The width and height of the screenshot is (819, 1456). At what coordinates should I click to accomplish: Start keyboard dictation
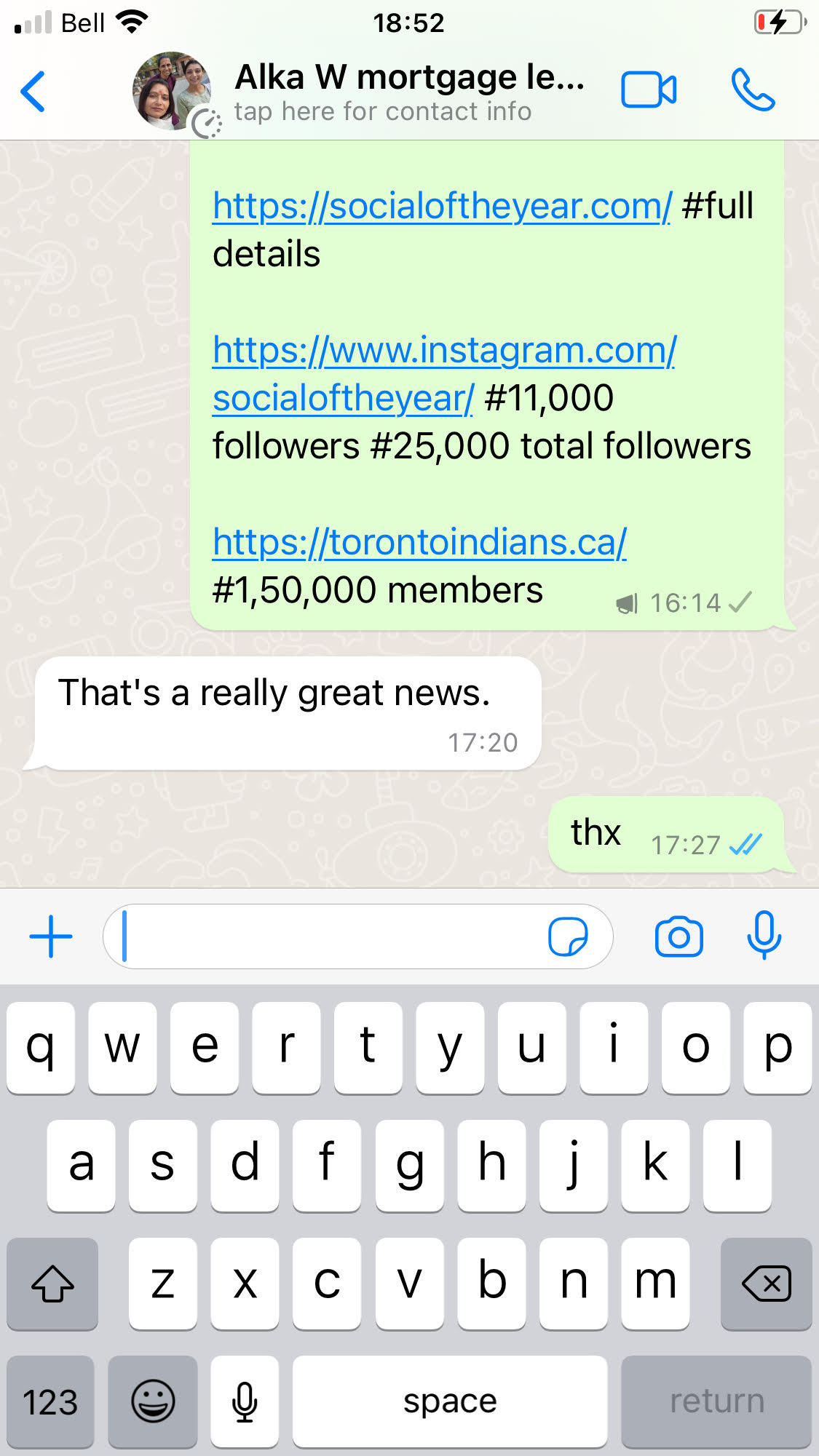tap(245, 1401)
